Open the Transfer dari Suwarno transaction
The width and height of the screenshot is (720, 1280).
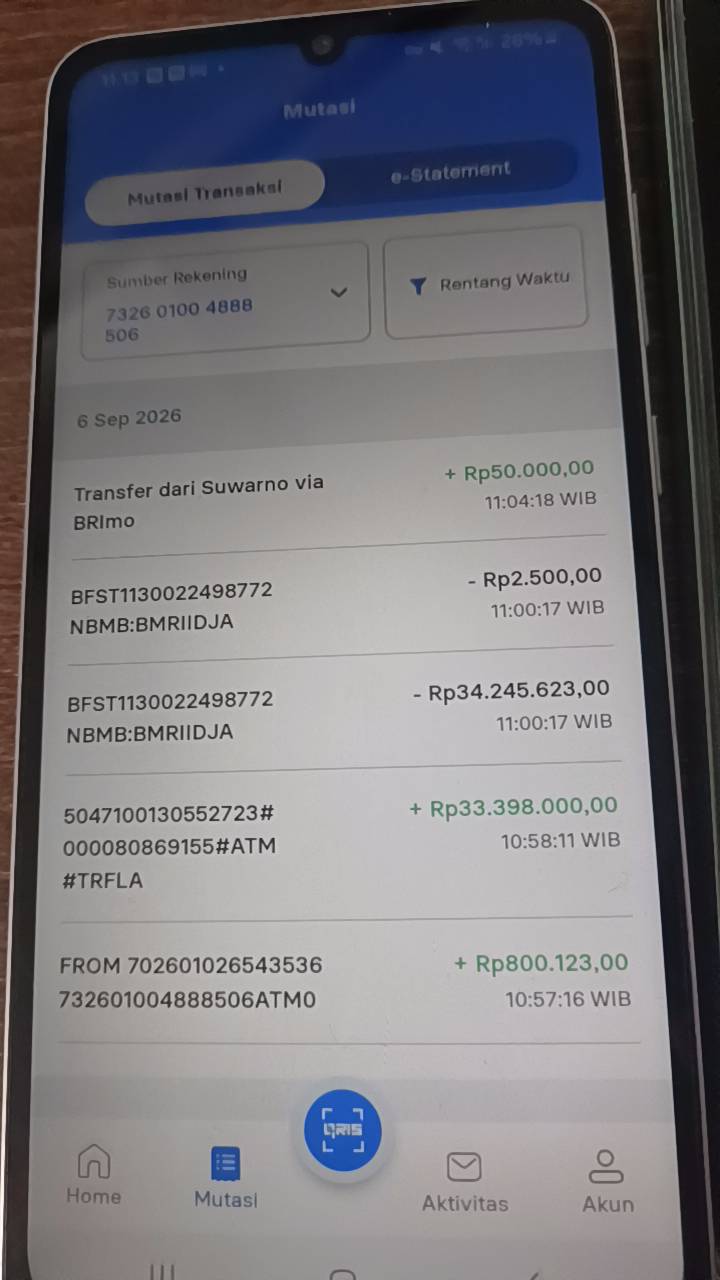click(335, 499)
